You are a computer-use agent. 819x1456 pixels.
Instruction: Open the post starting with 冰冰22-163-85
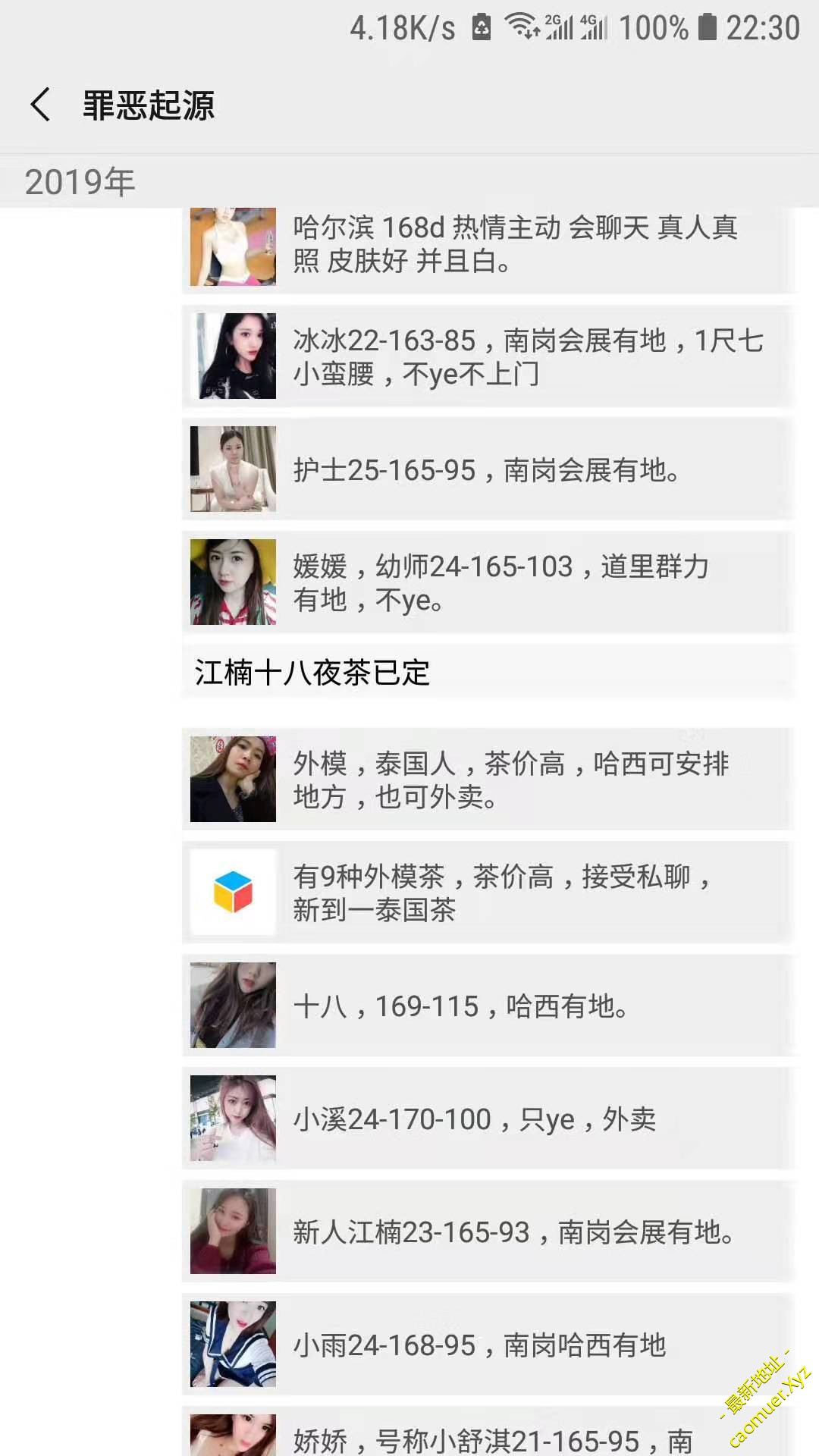[488, 356]
